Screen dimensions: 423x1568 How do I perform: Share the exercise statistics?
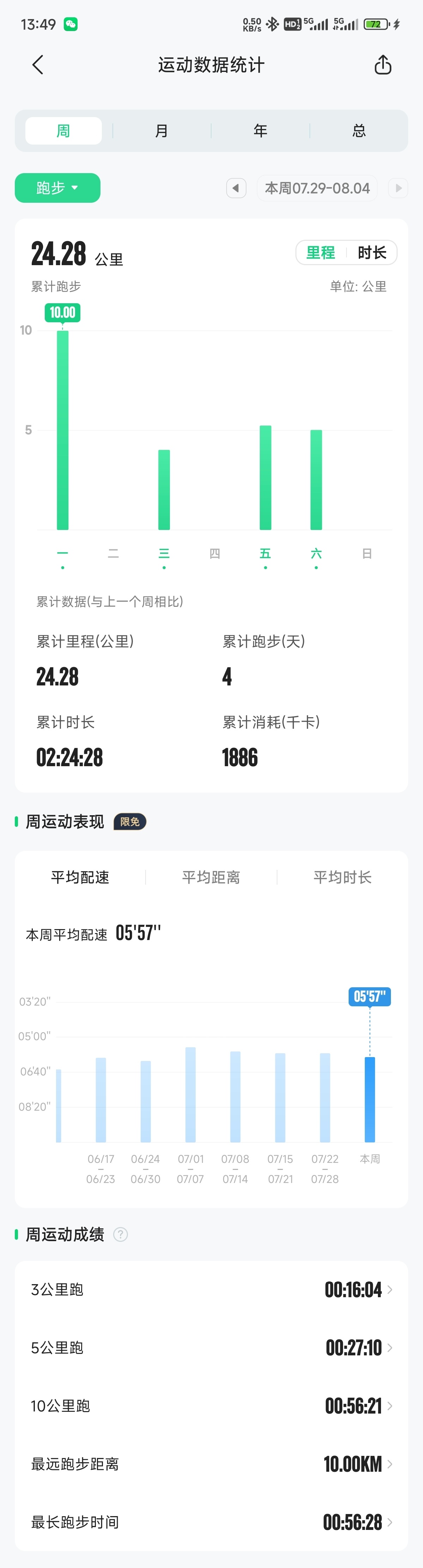382,65
